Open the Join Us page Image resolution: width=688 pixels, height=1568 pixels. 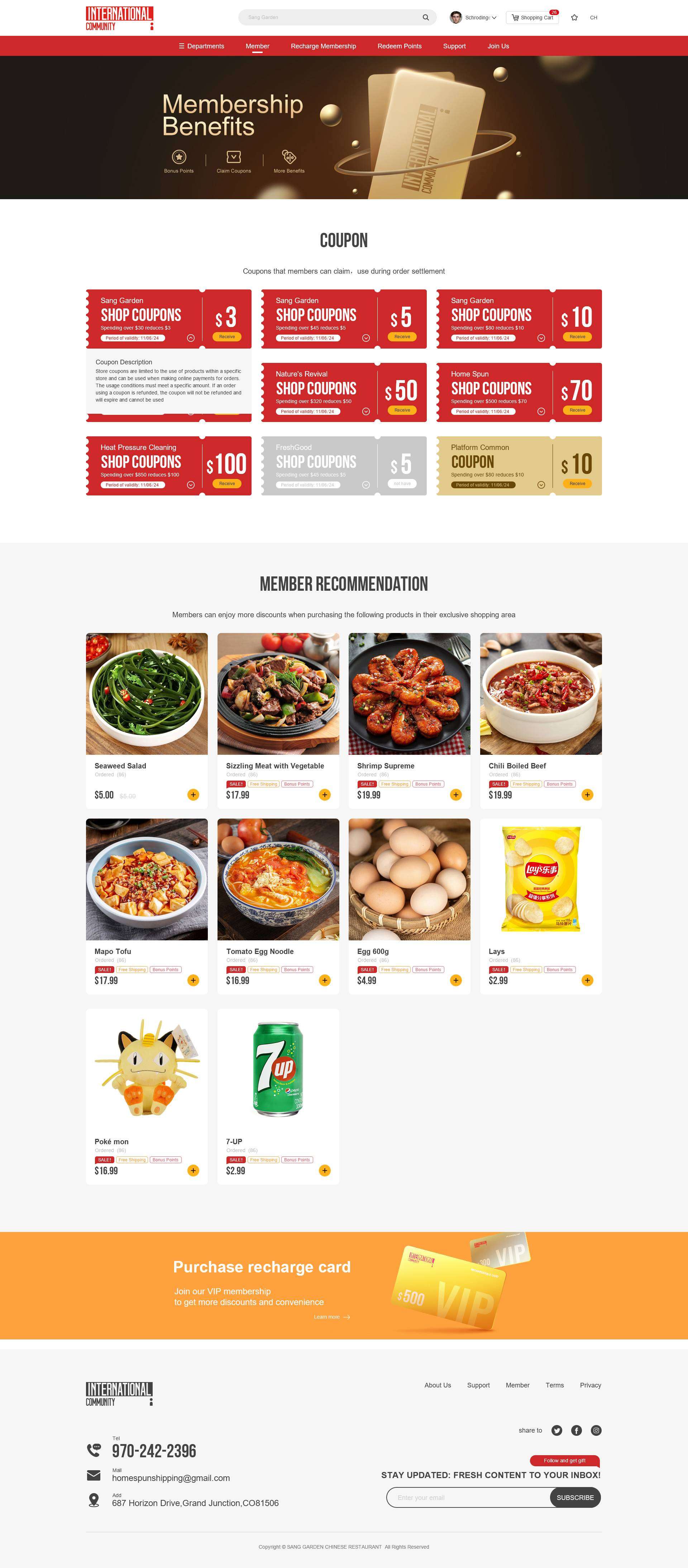pos(498,46)
